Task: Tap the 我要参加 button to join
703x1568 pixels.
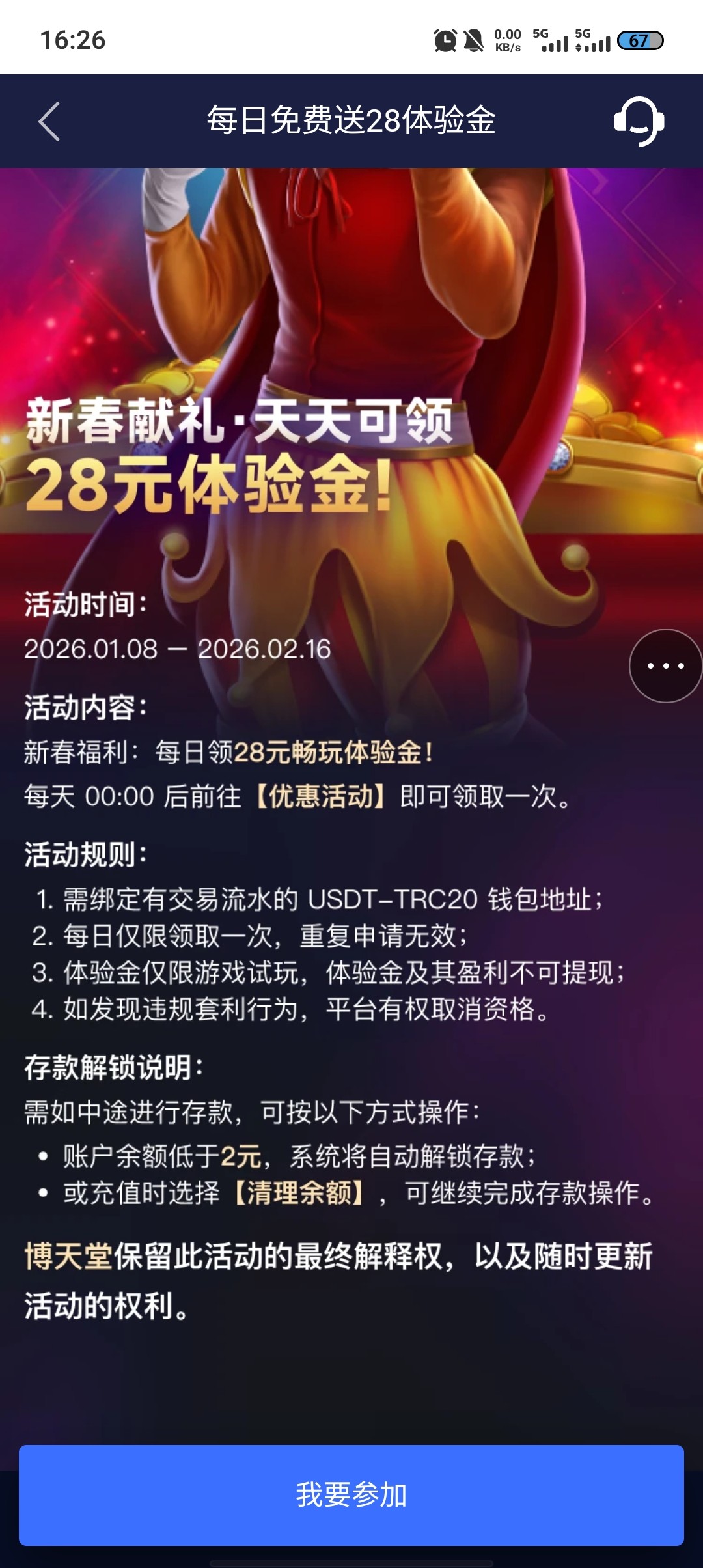Action: [351, 1495]
